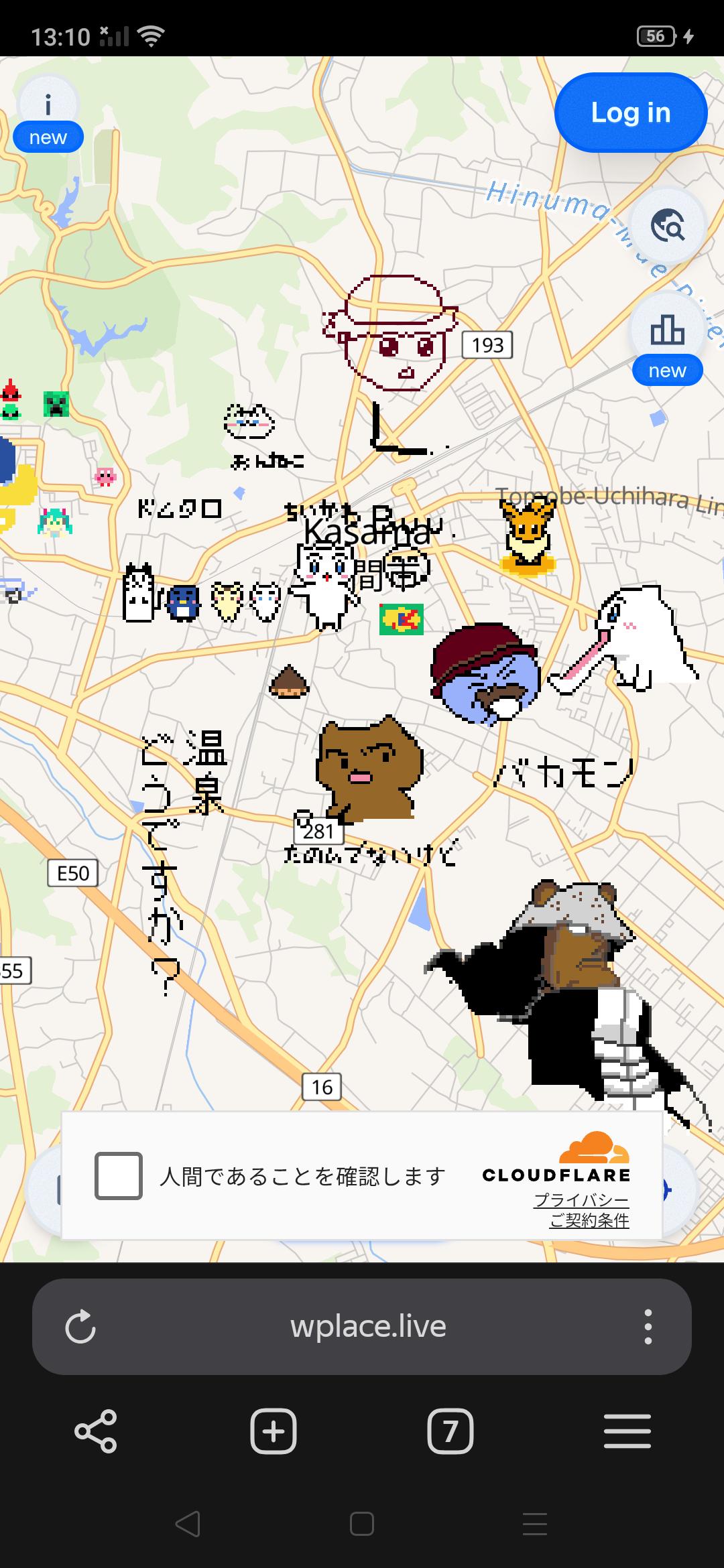Viewport: 724px width, 1568px height.
Task: Reload the wplace.live page
Action: point(80,1327)
